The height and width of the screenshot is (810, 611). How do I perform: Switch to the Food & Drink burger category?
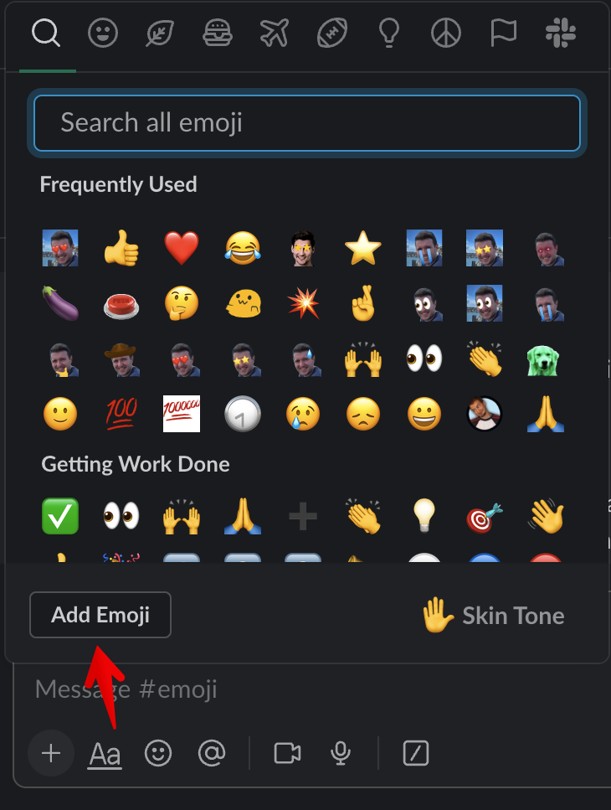pyautogui.click(x=217, y=34)
